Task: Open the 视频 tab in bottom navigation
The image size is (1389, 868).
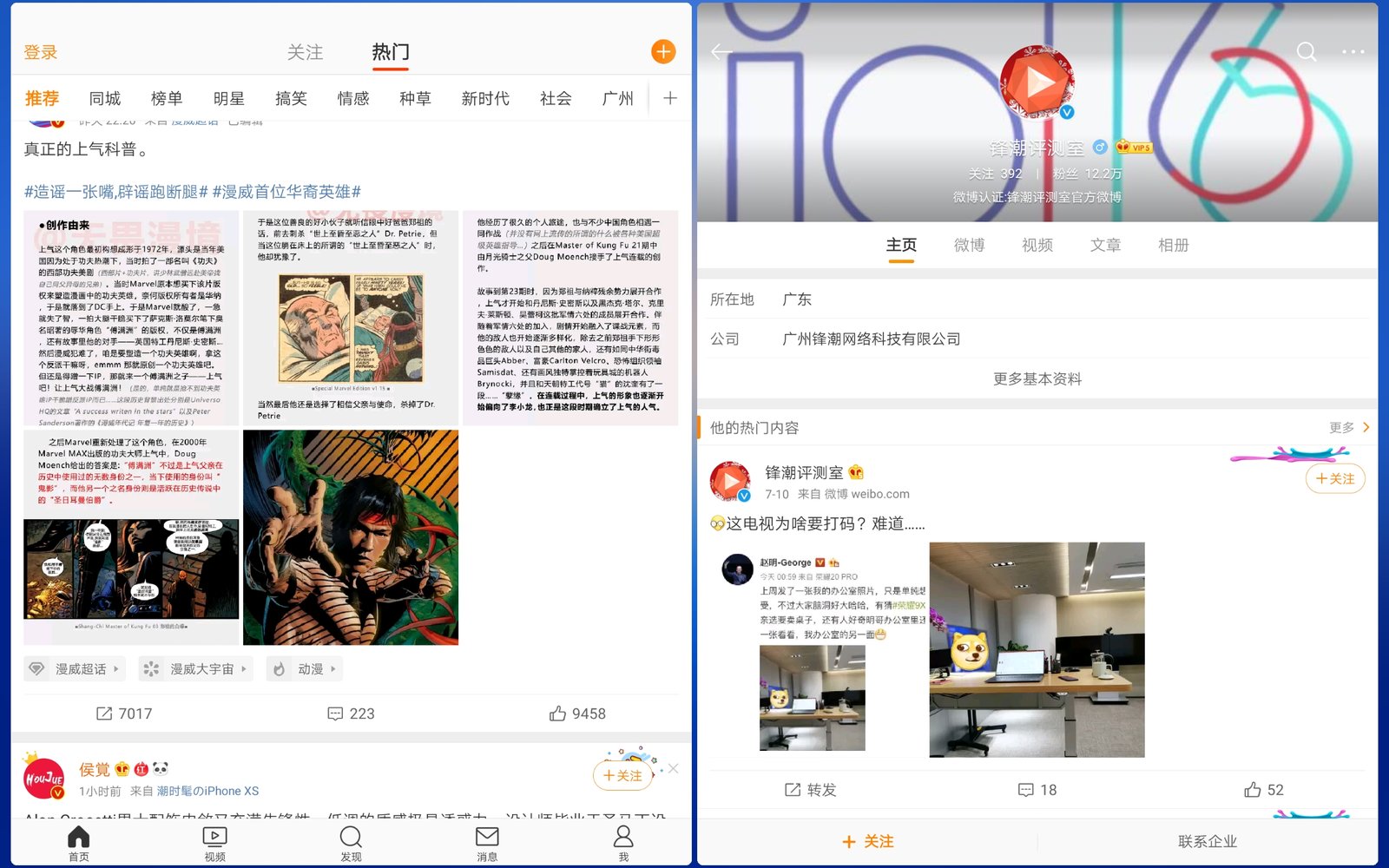Action: tap(214, 843)
